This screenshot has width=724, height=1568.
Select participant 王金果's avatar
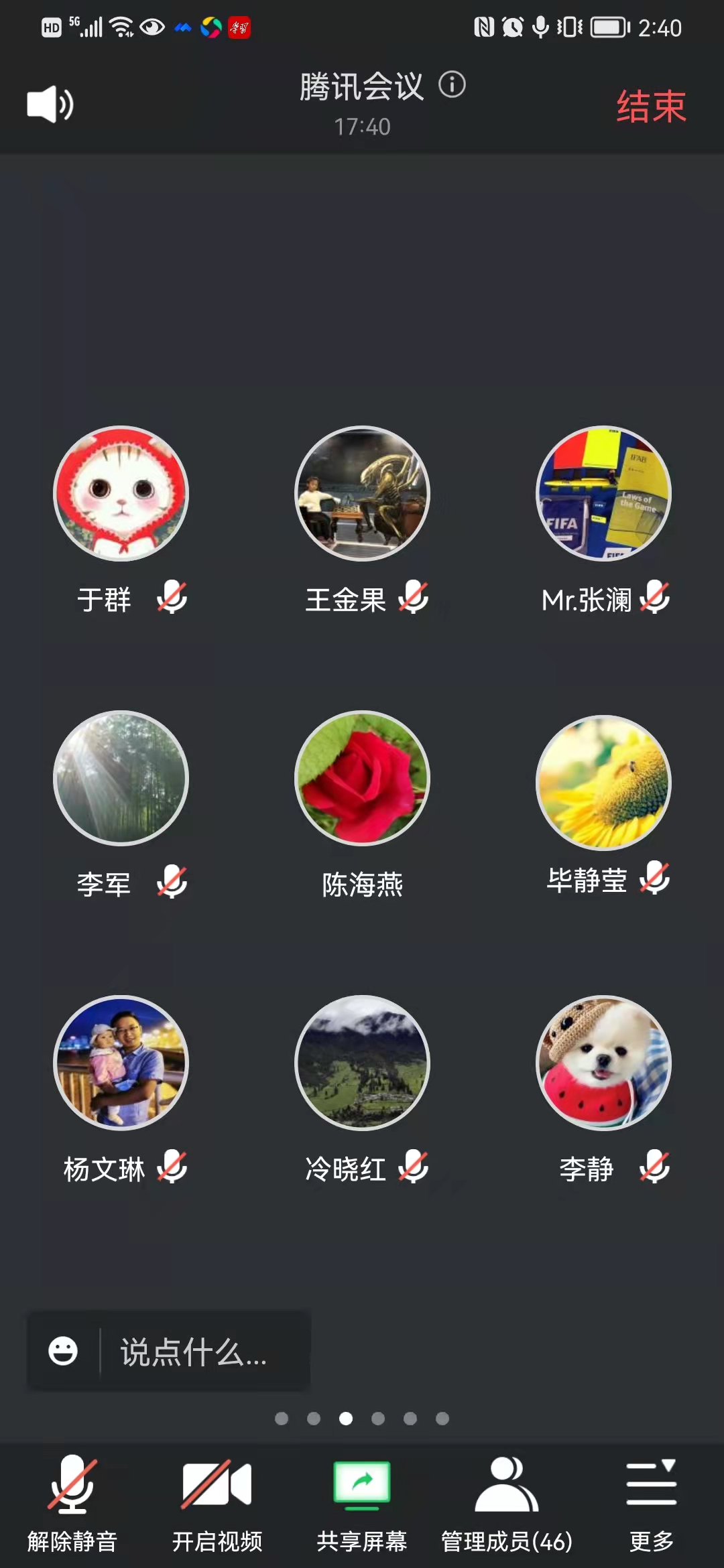[x=362, y=493]
